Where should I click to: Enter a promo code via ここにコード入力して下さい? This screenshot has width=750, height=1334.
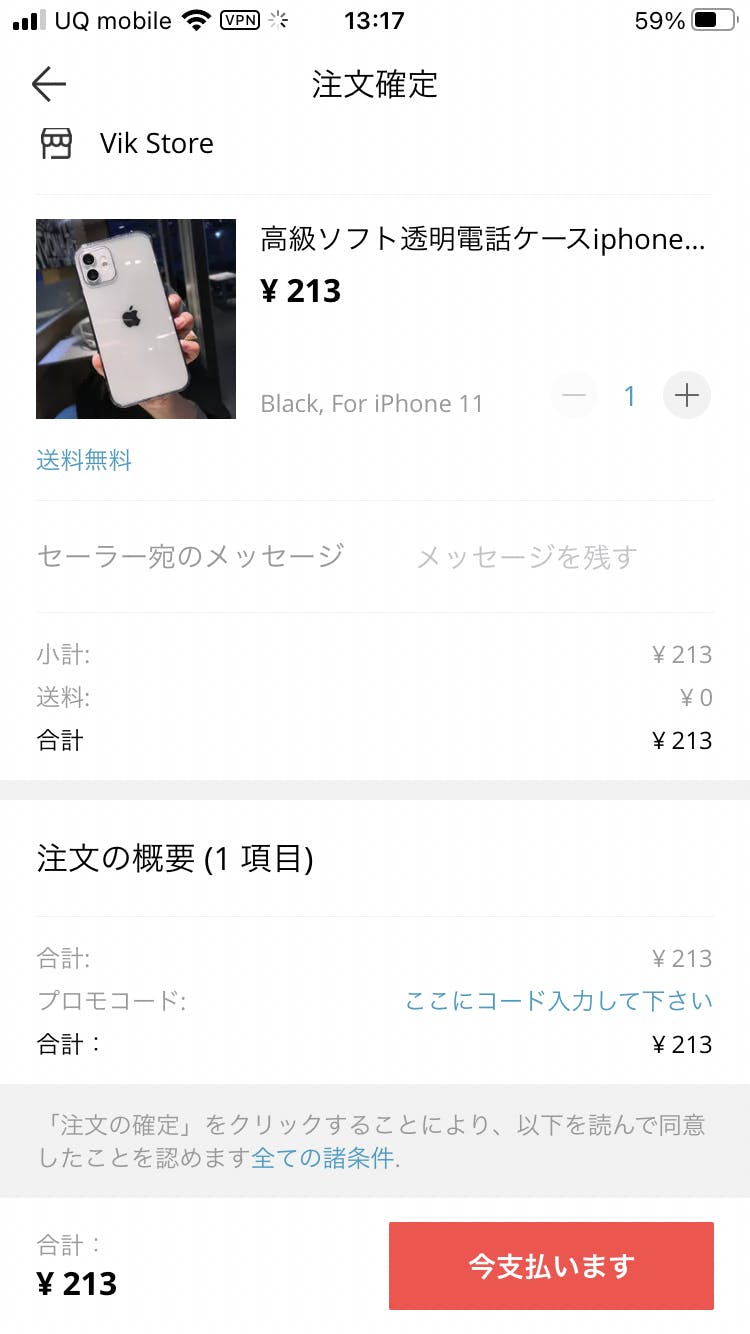[558, 1001]
